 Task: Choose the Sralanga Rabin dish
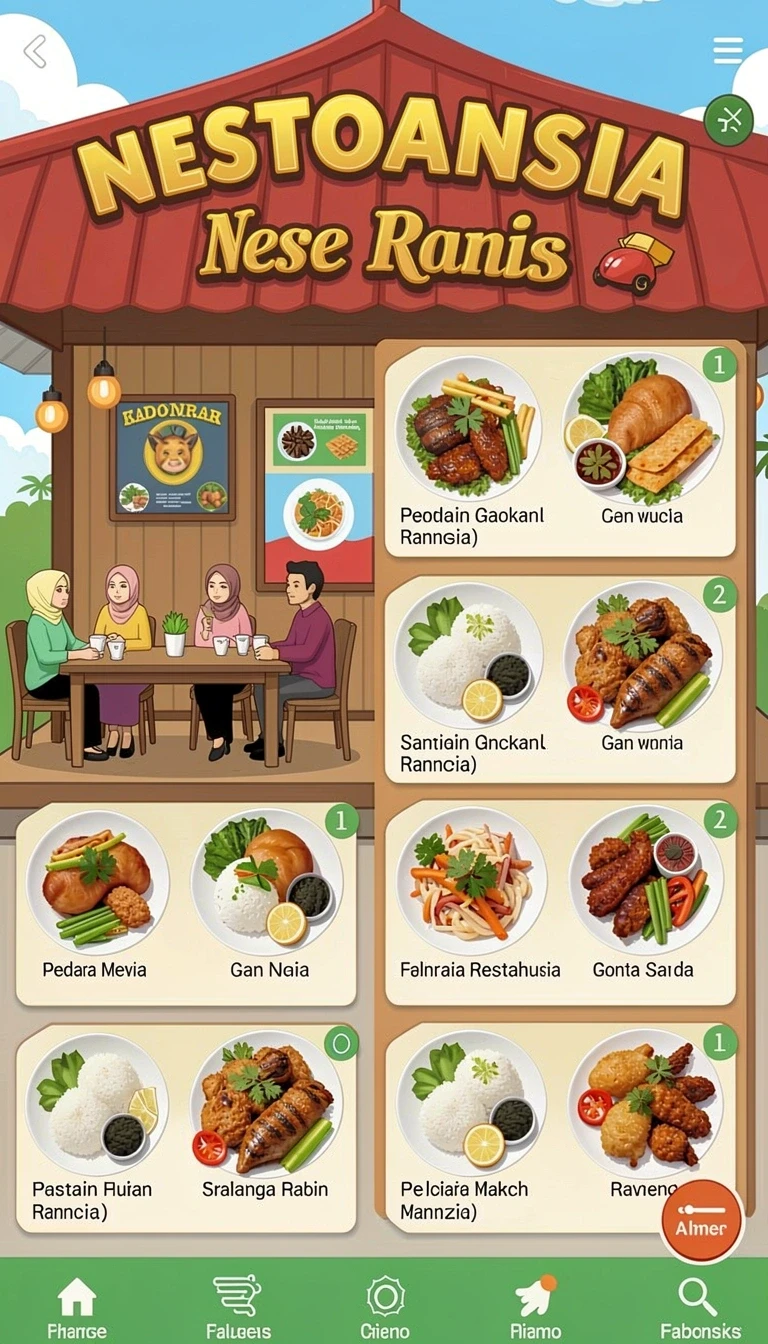pos(266,1129)
